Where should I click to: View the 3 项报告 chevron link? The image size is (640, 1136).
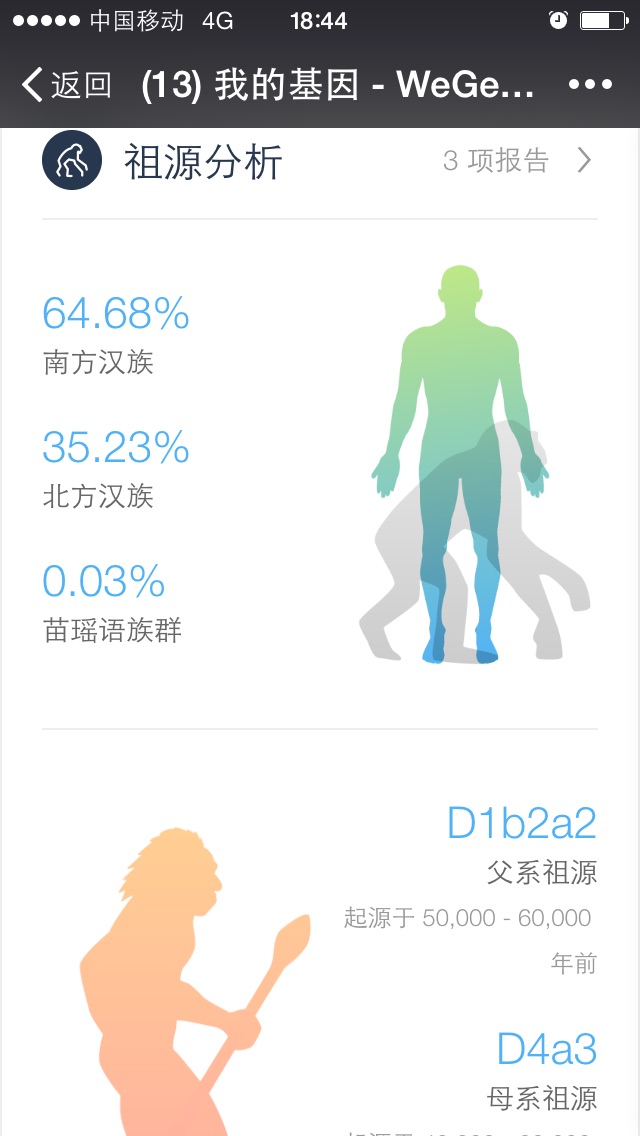518,161
